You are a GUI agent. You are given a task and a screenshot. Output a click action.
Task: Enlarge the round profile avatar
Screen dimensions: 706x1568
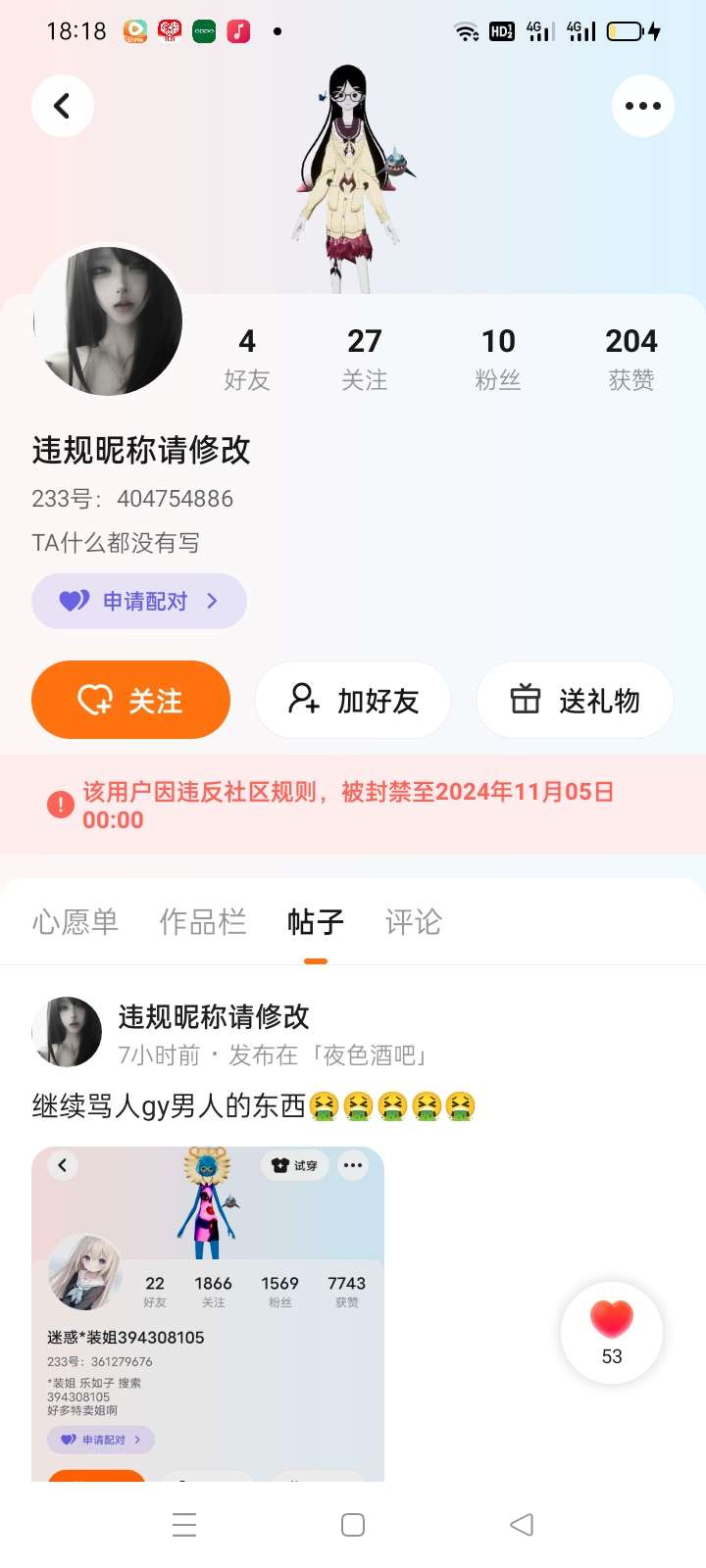tap(108, 321)
